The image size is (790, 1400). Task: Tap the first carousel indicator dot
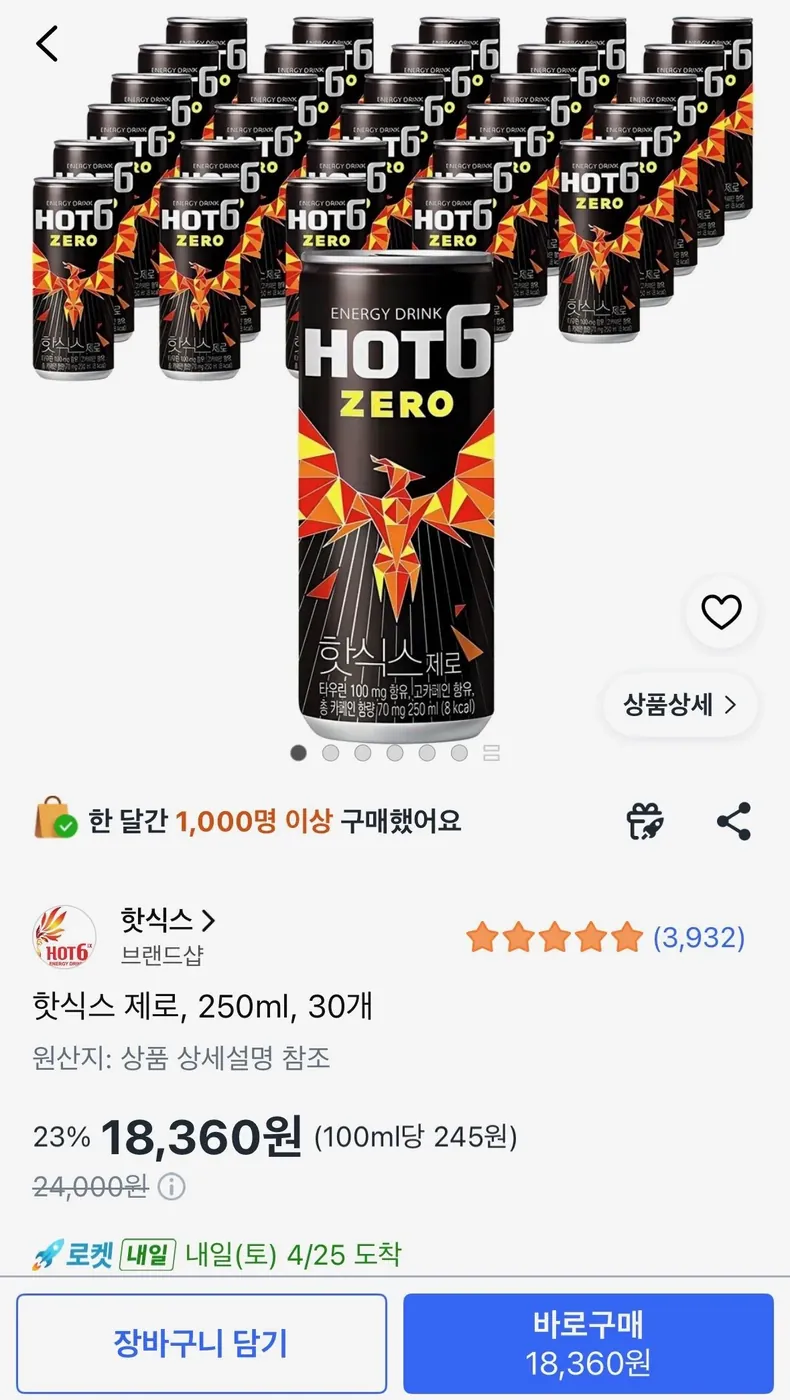coord(298,751)
